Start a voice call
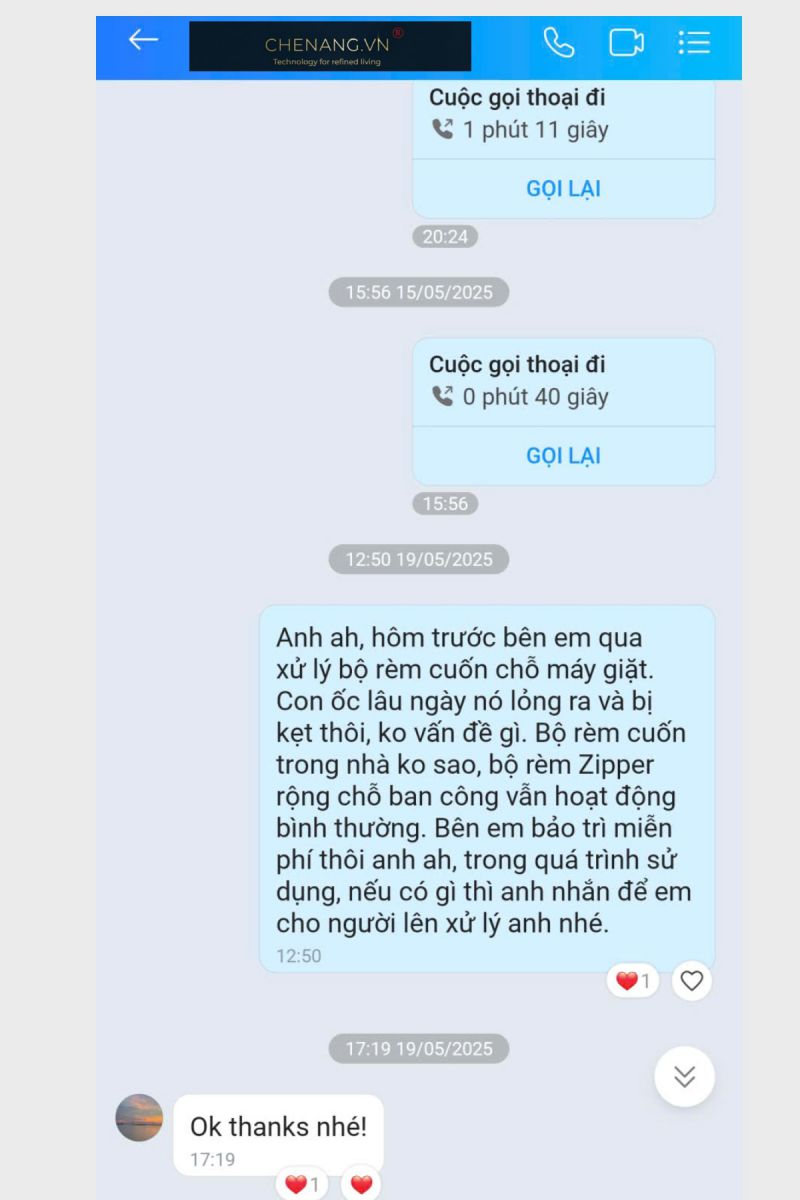Viewport: 800px width, 1200px height. point(558,43)
